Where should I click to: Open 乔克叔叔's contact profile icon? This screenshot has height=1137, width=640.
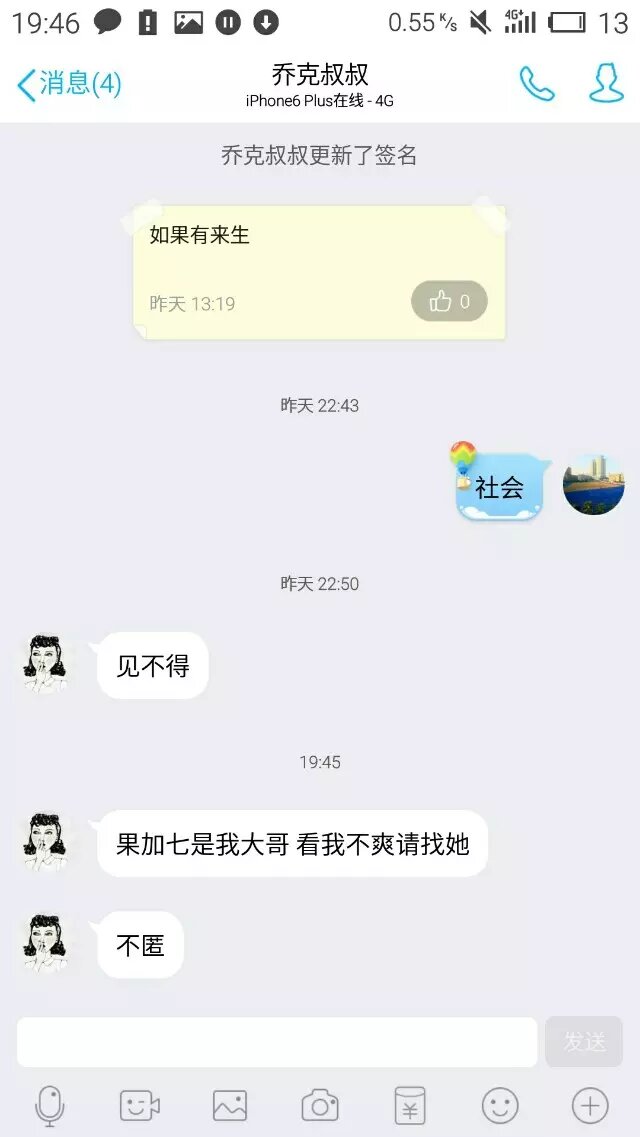point(606,84)
